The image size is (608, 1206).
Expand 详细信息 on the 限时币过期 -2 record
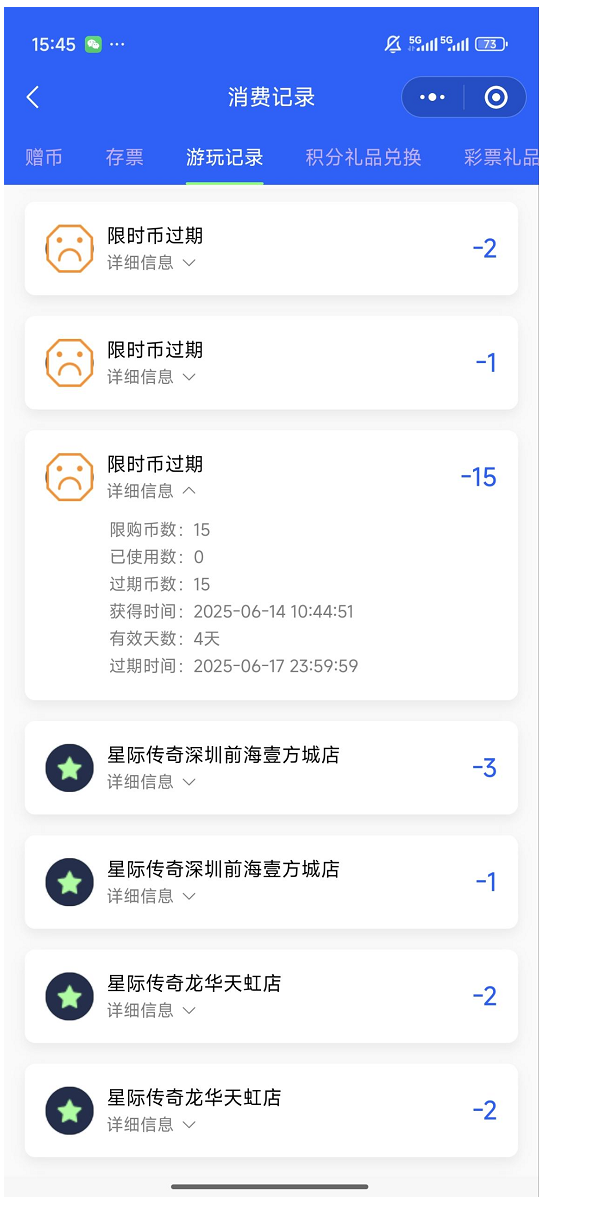[152, 263]
